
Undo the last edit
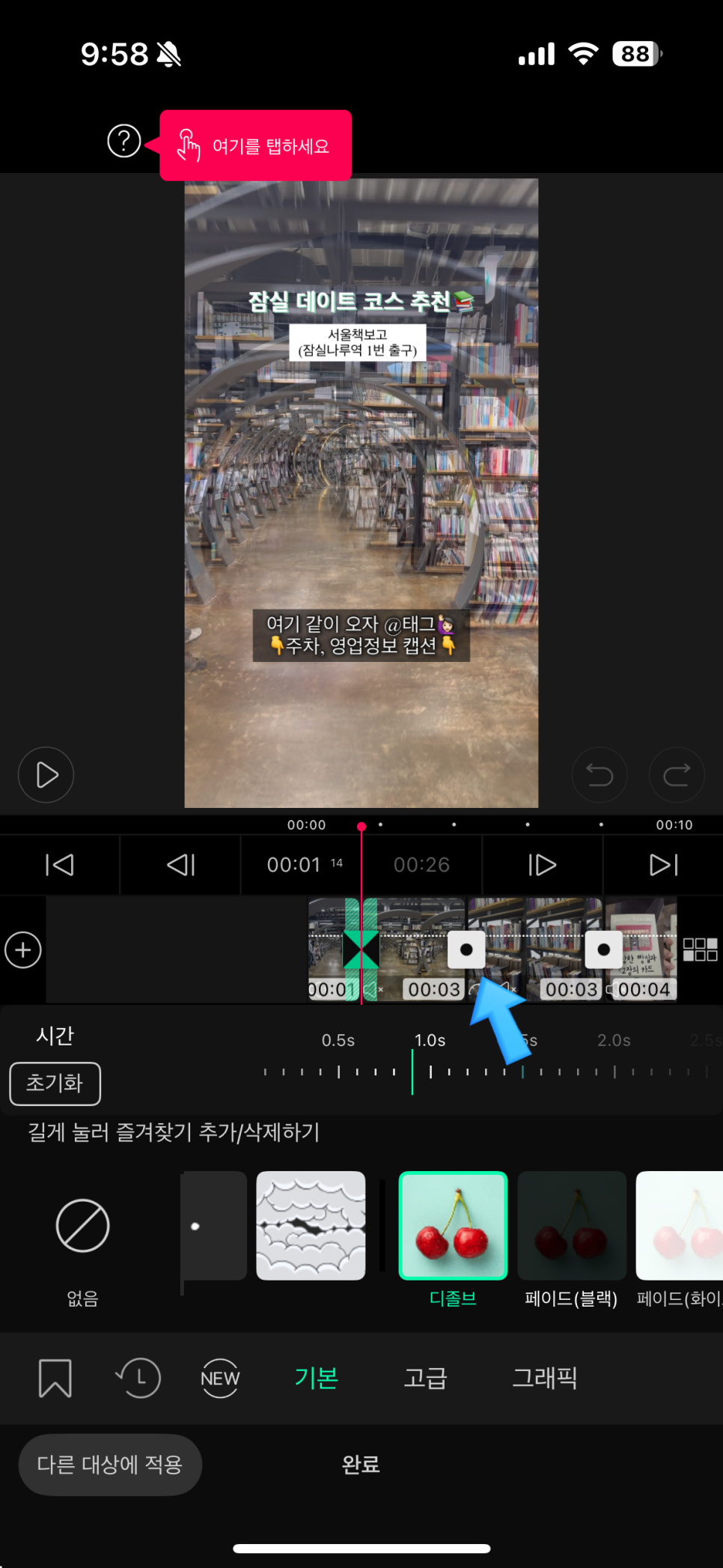point(600,775)
